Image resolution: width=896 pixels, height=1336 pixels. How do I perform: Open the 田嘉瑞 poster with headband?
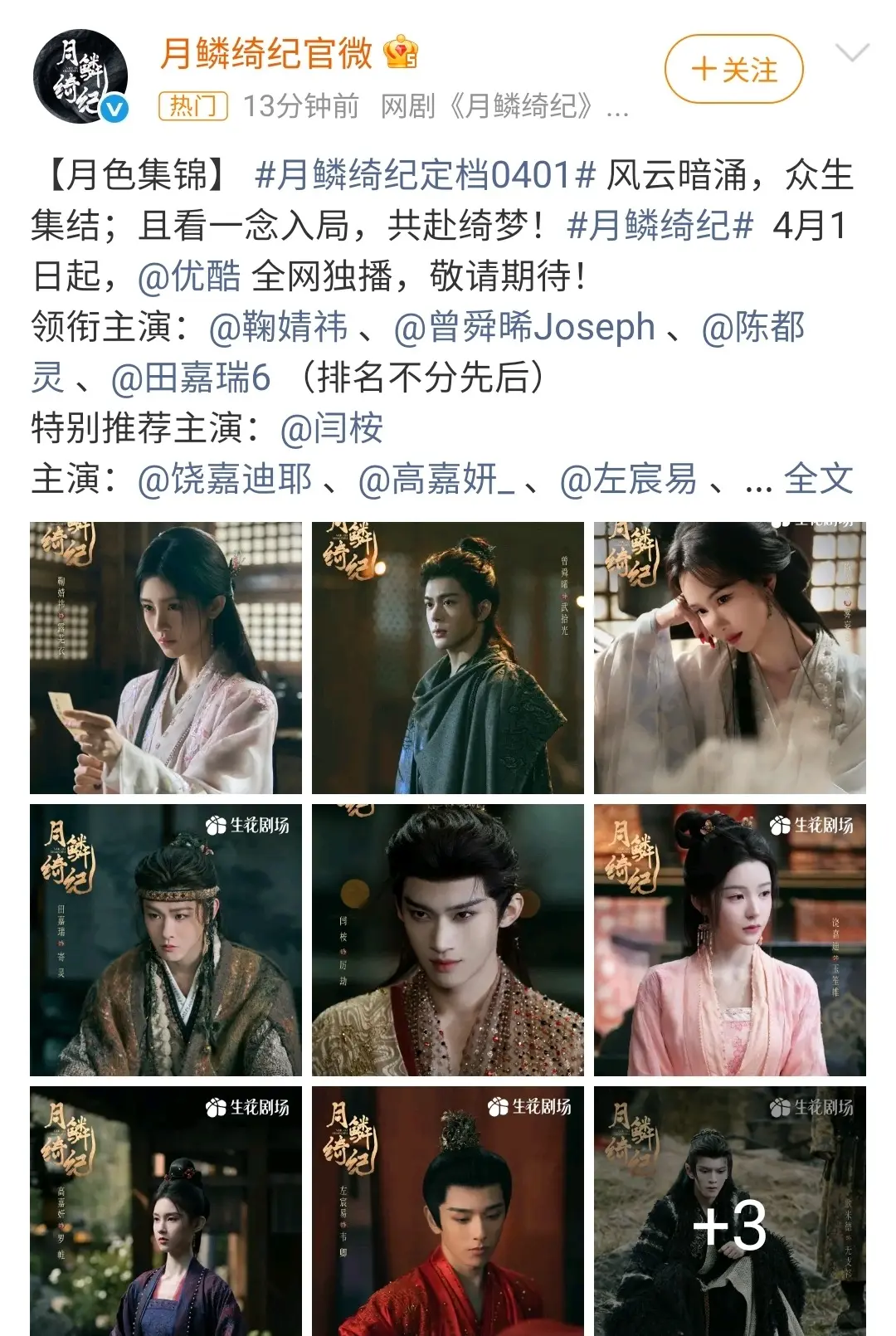click(166, 939)
